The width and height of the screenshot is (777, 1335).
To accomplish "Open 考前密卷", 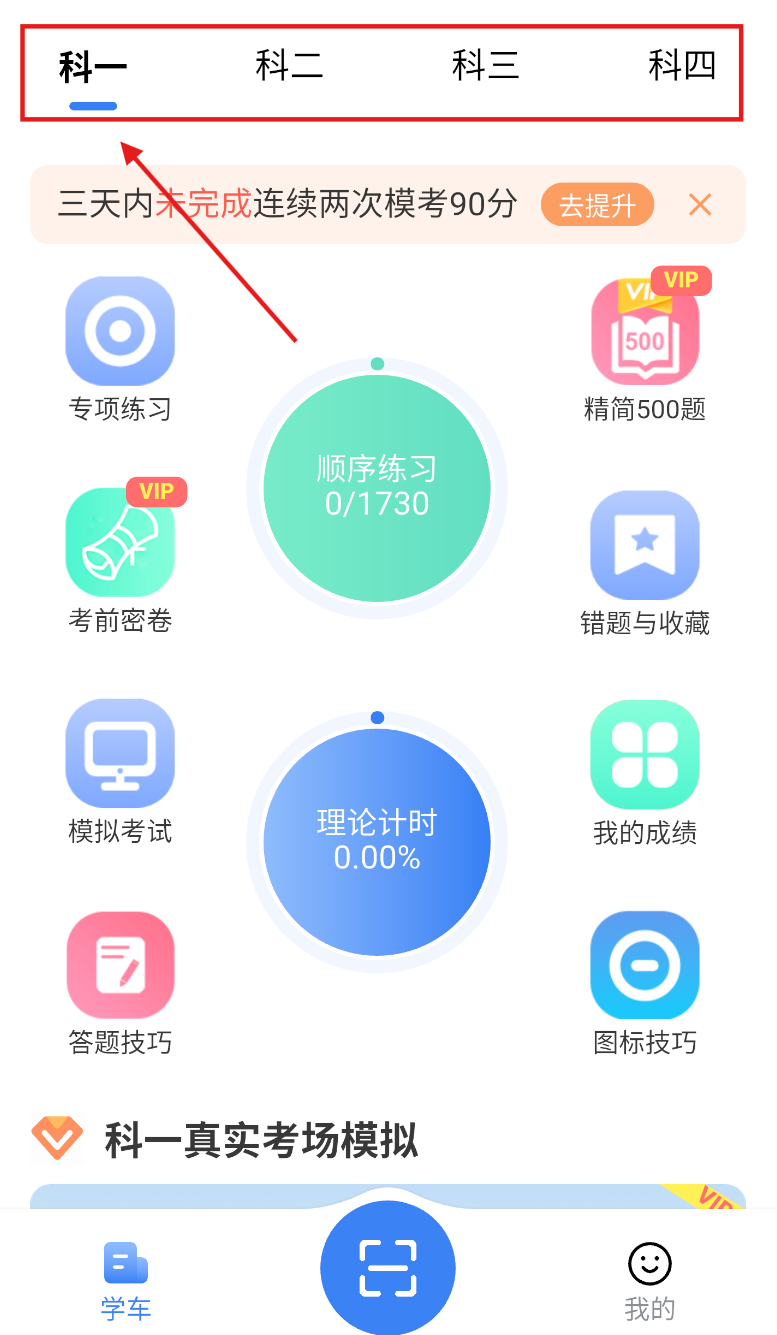I will pyautogui.click(x=120, y=560).
